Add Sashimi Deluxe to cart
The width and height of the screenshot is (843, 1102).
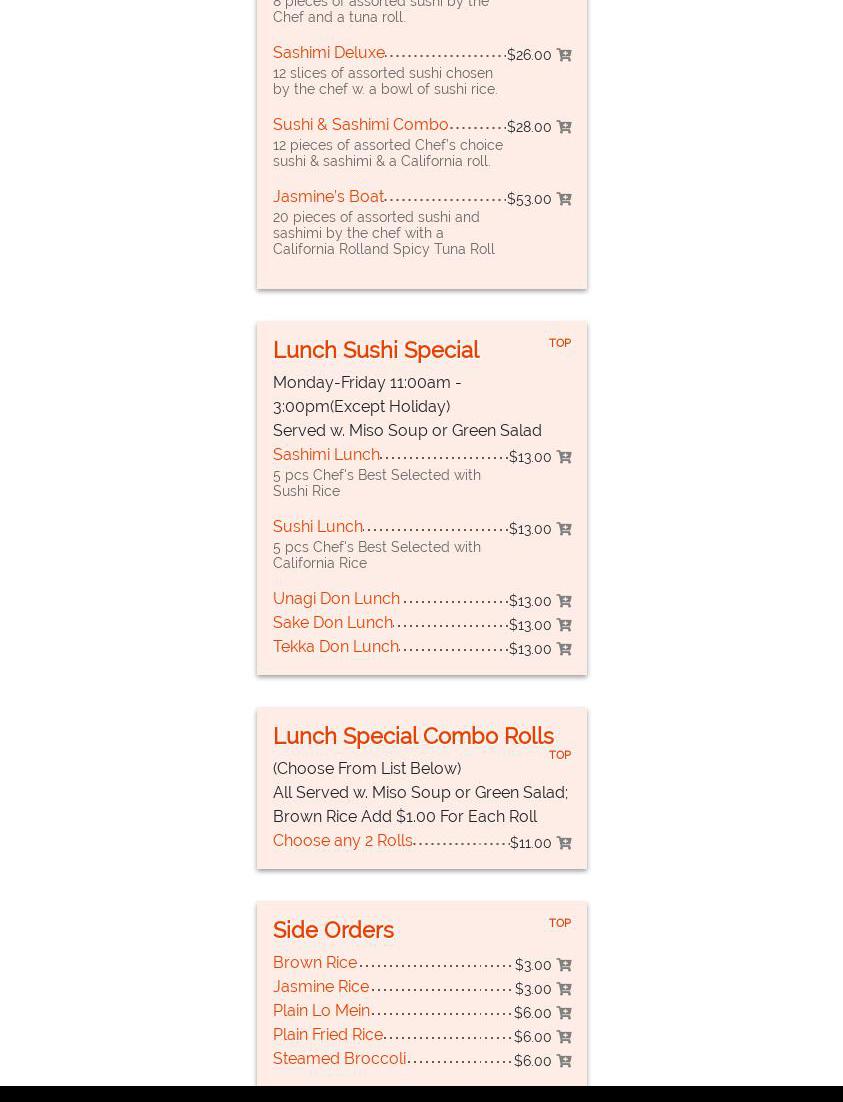564,55
